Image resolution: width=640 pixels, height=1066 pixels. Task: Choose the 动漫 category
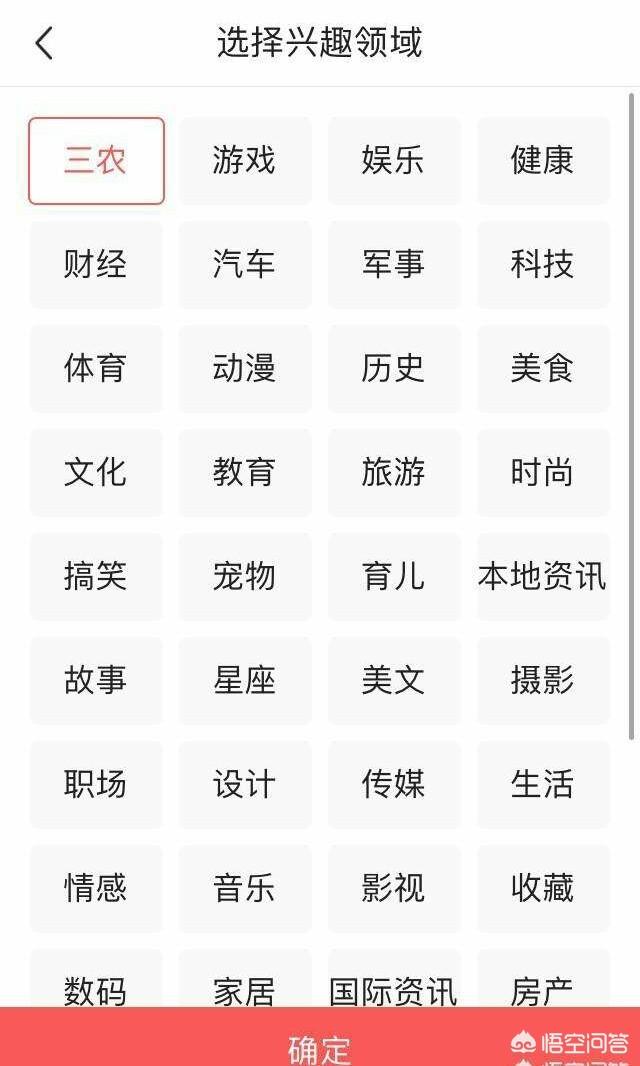(245, 369)
